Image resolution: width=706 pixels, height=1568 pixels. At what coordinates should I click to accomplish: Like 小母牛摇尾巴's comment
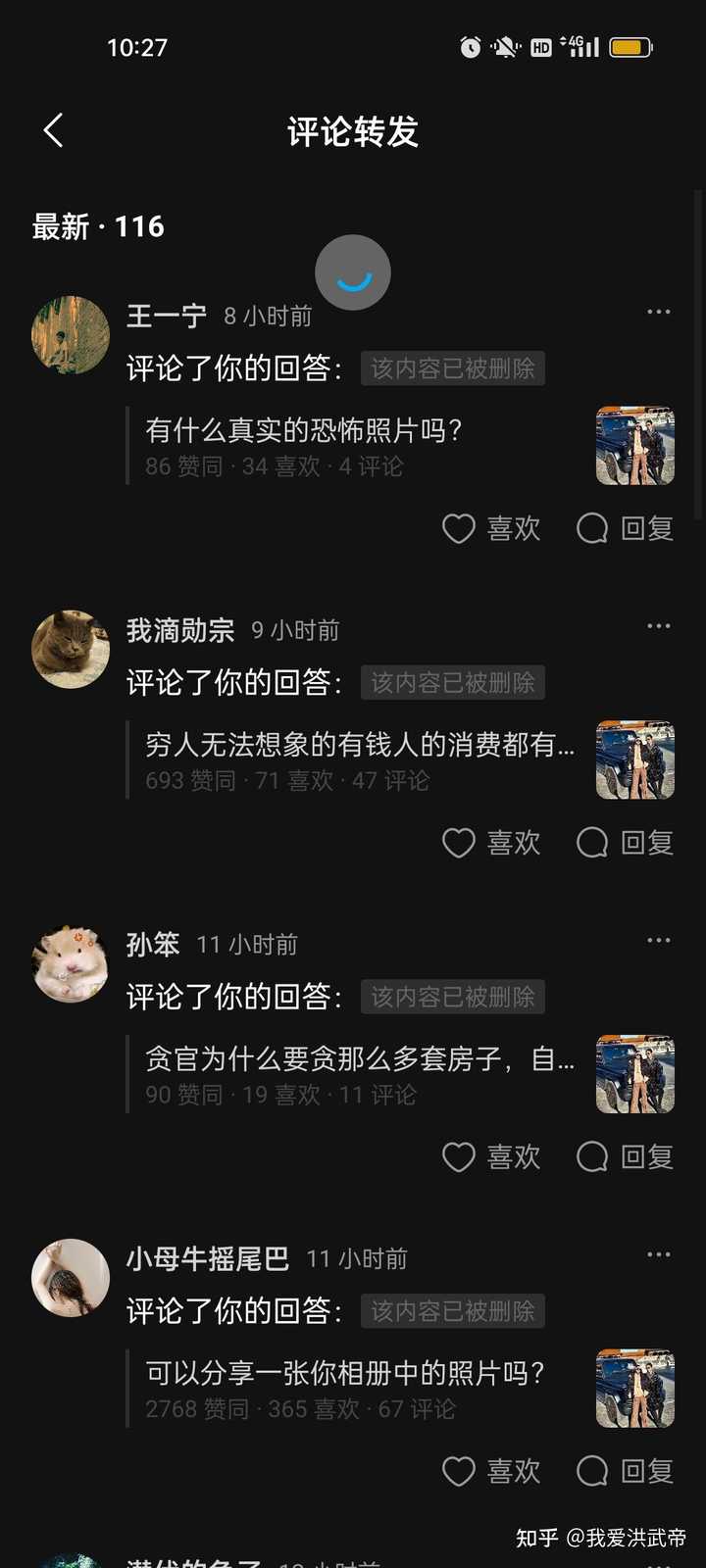[x=491, y=1471]
